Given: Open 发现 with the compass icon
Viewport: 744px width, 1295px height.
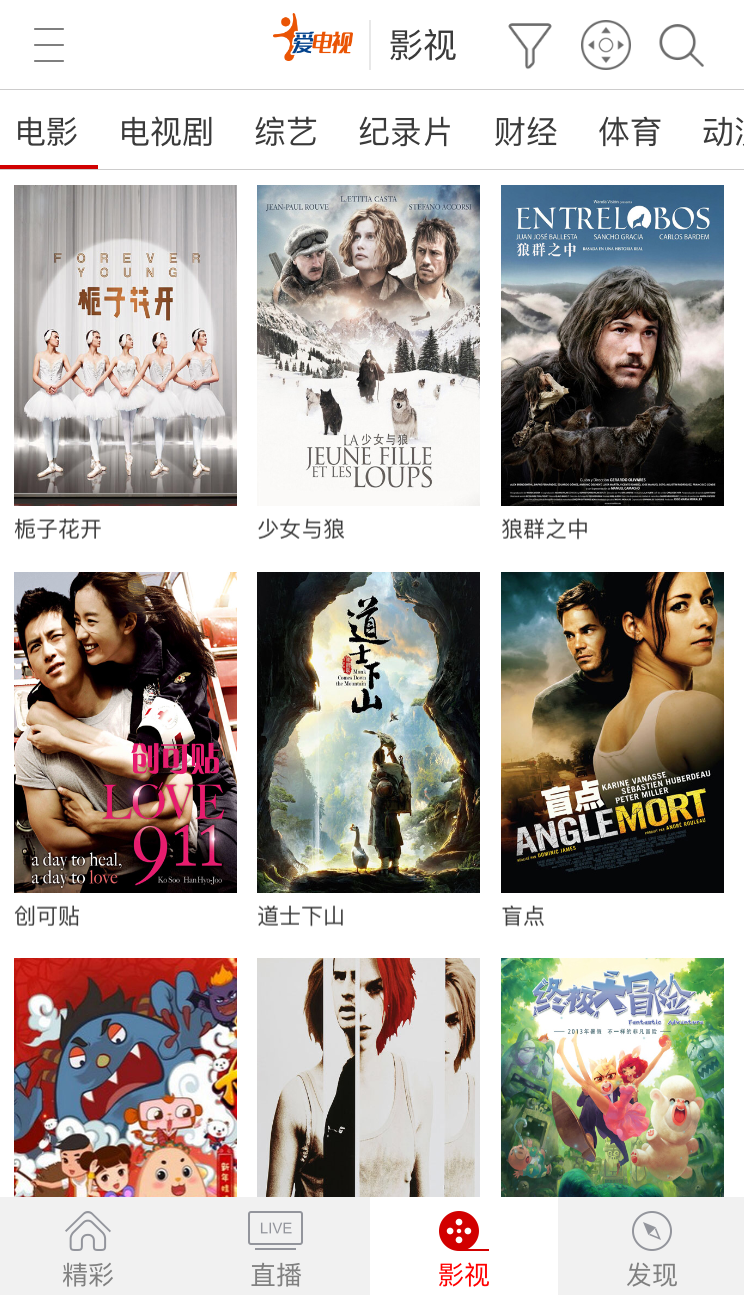Looking at the screenshot, I should (651, 1243).
